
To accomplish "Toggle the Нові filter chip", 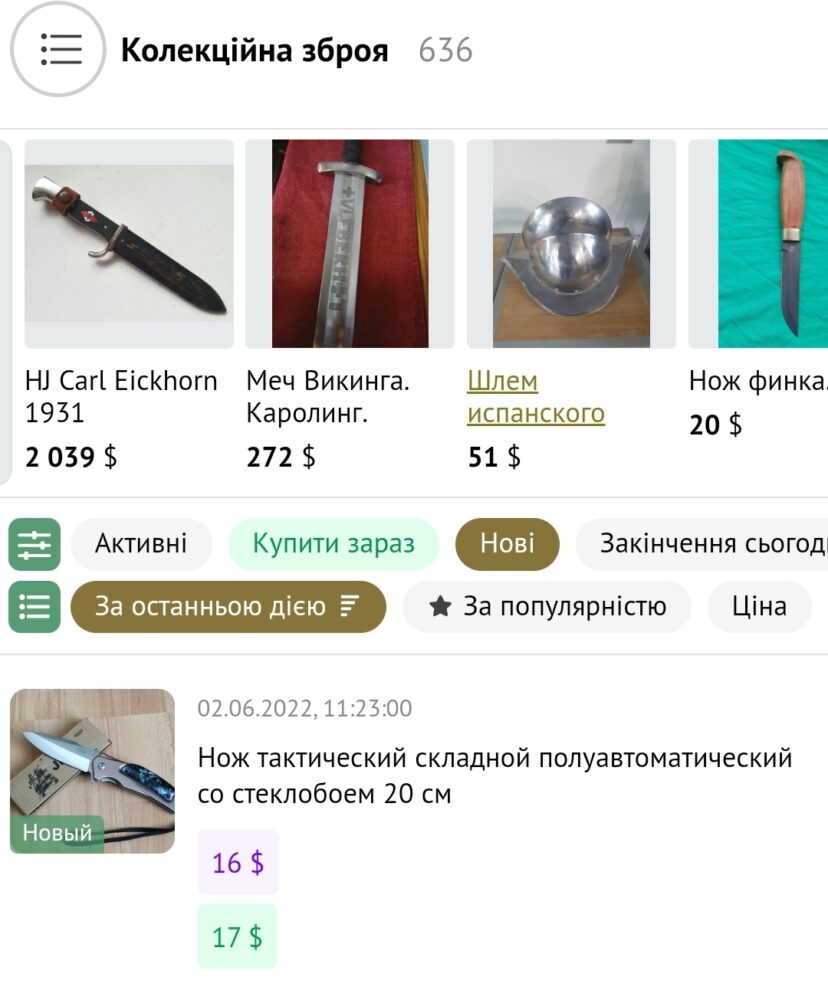I will point(507,544).
